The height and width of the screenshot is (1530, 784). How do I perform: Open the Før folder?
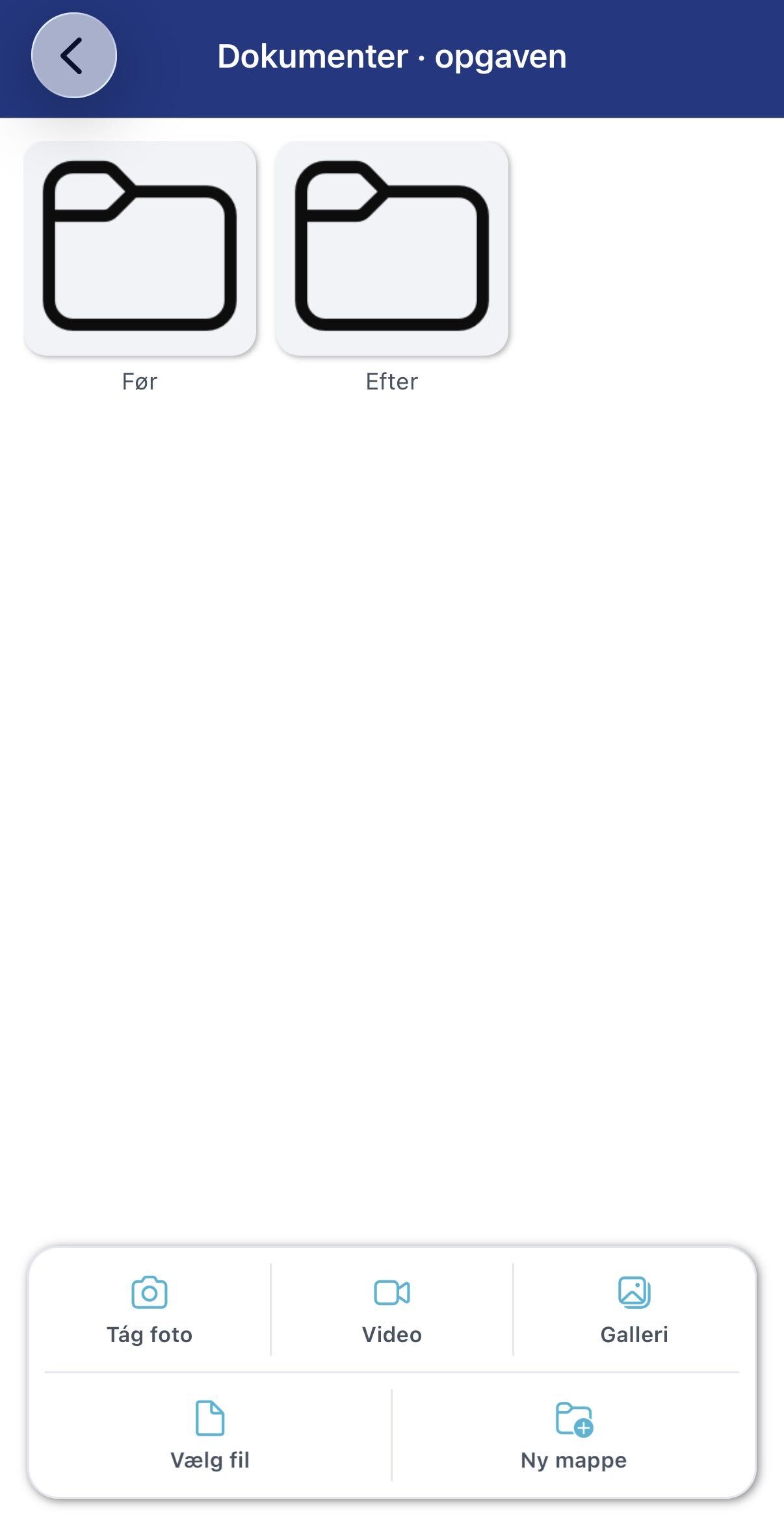click(x=140, y=248)
